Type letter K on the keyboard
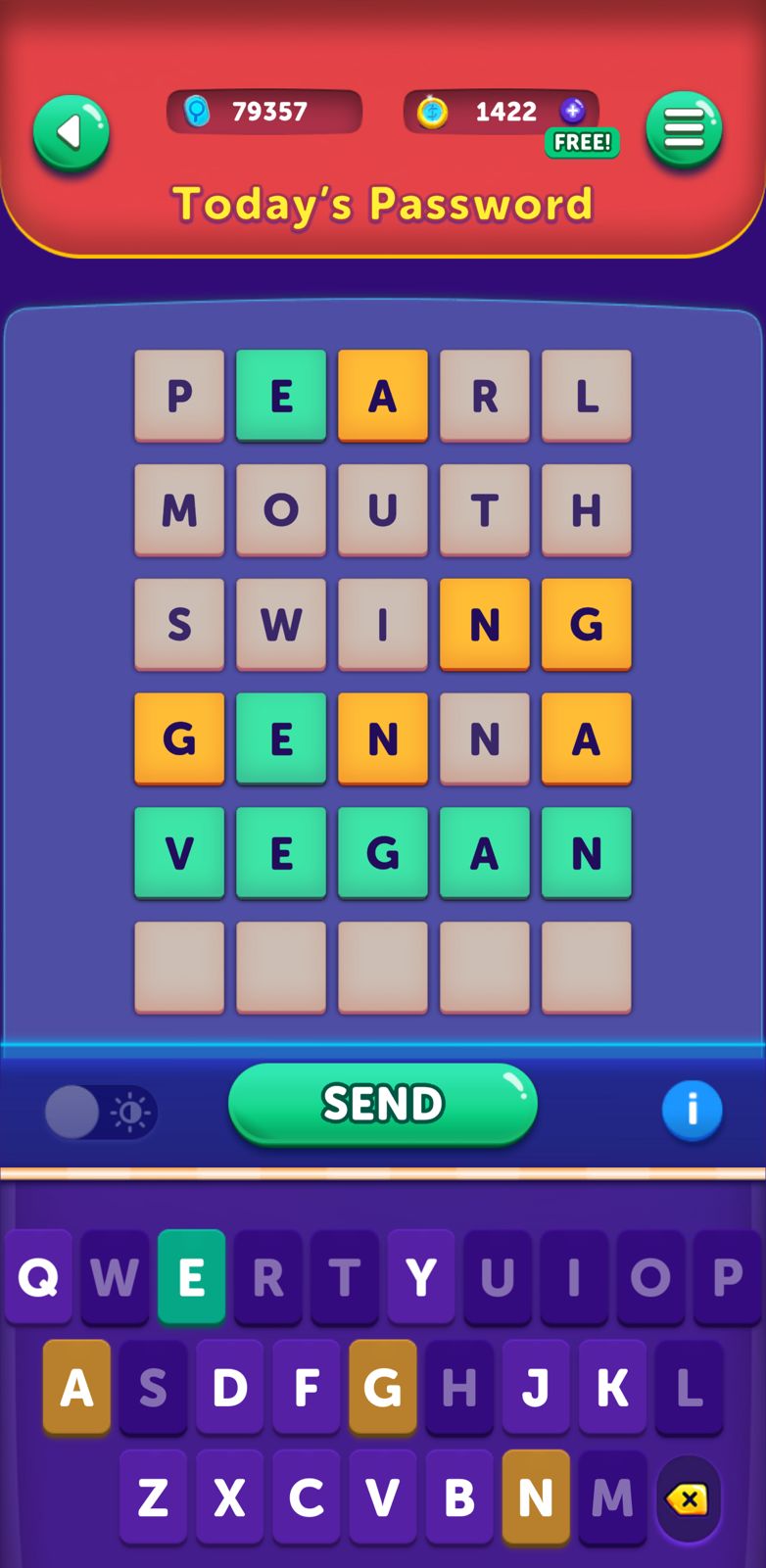 click(612, 1387)
